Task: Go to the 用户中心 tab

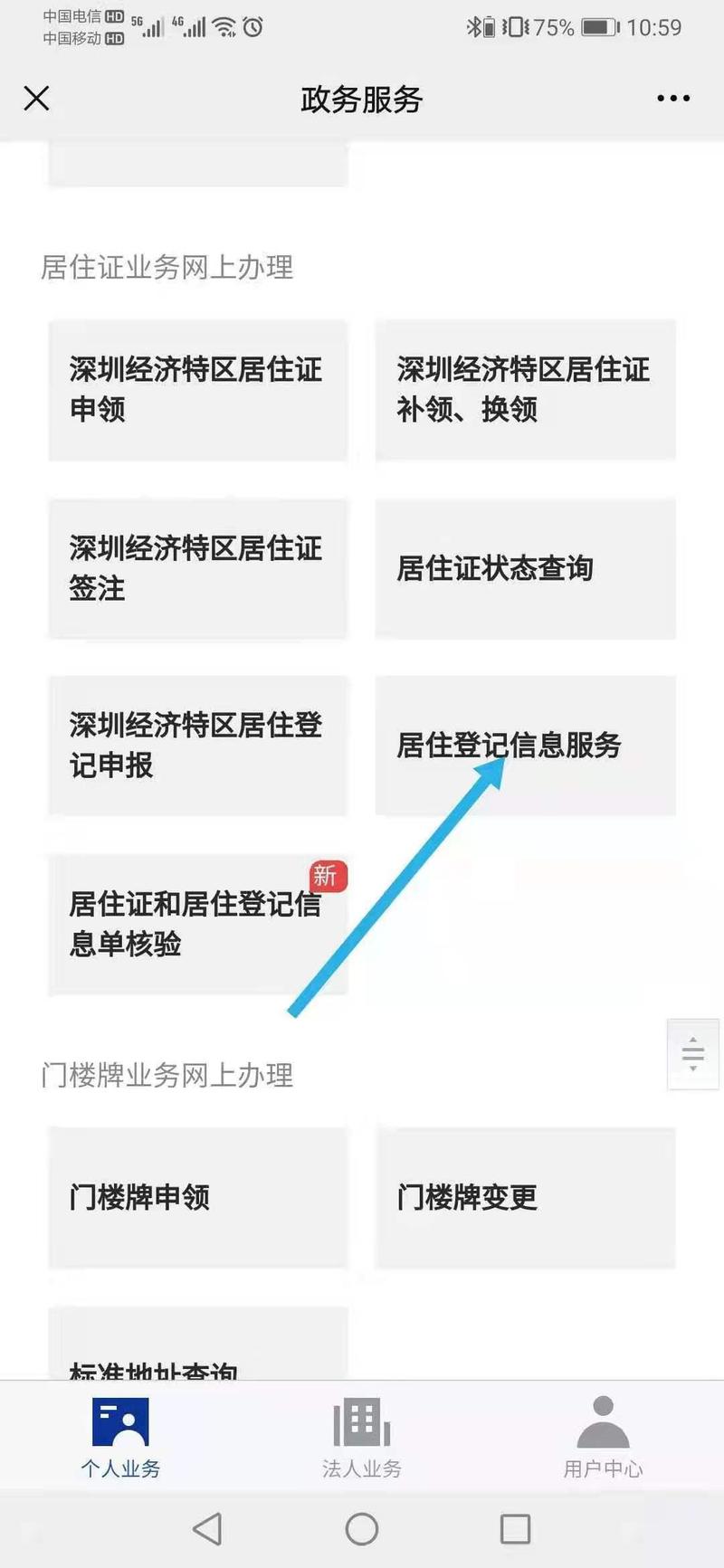Action: click(x=603, y=1437)
